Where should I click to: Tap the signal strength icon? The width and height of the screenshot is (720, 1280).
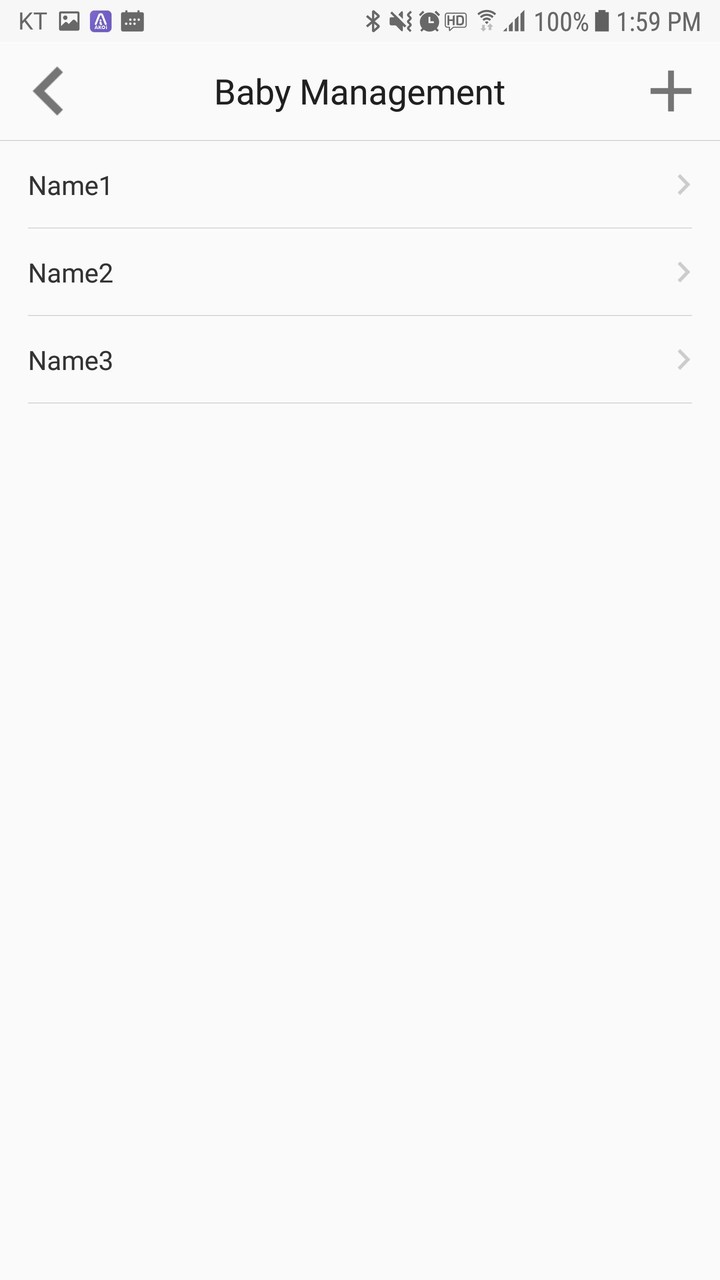(514, 21)
